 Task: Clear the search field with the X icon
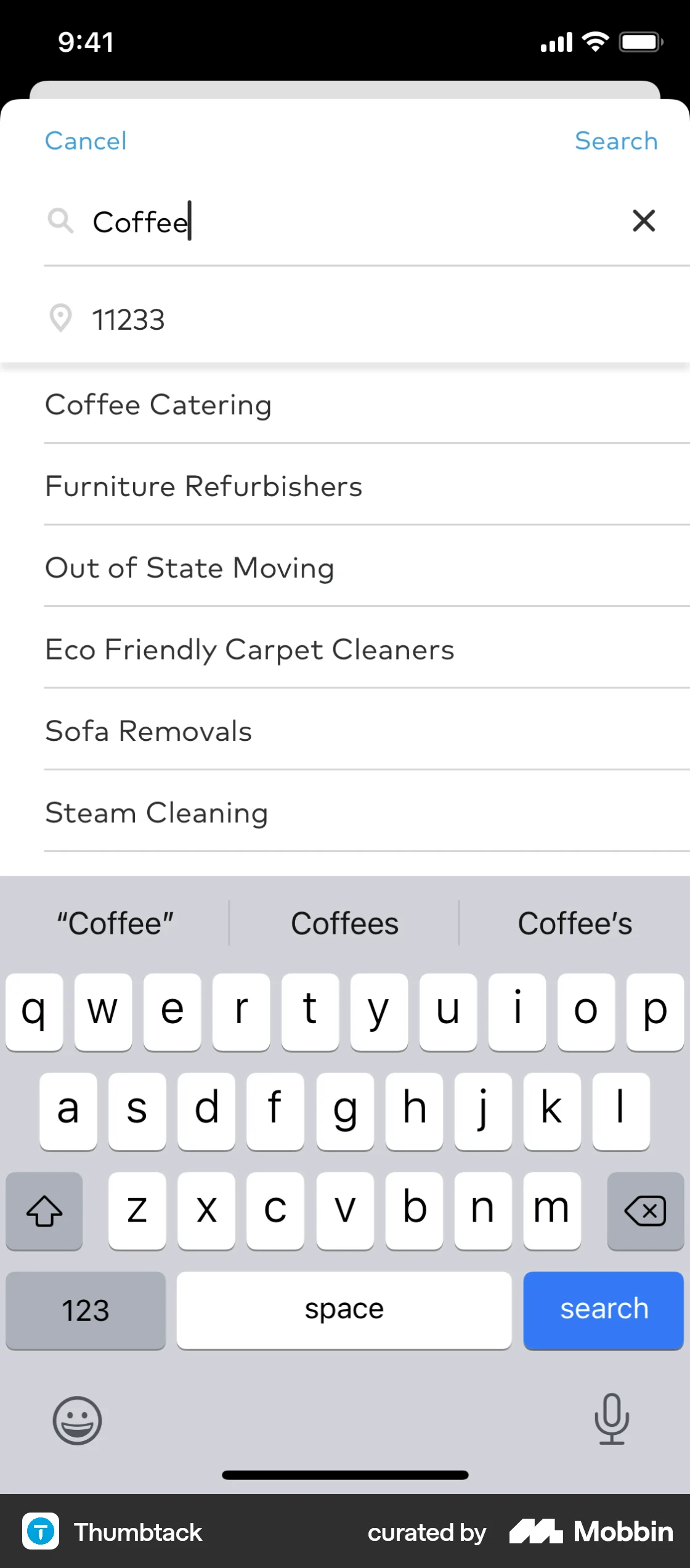point(643,221)
